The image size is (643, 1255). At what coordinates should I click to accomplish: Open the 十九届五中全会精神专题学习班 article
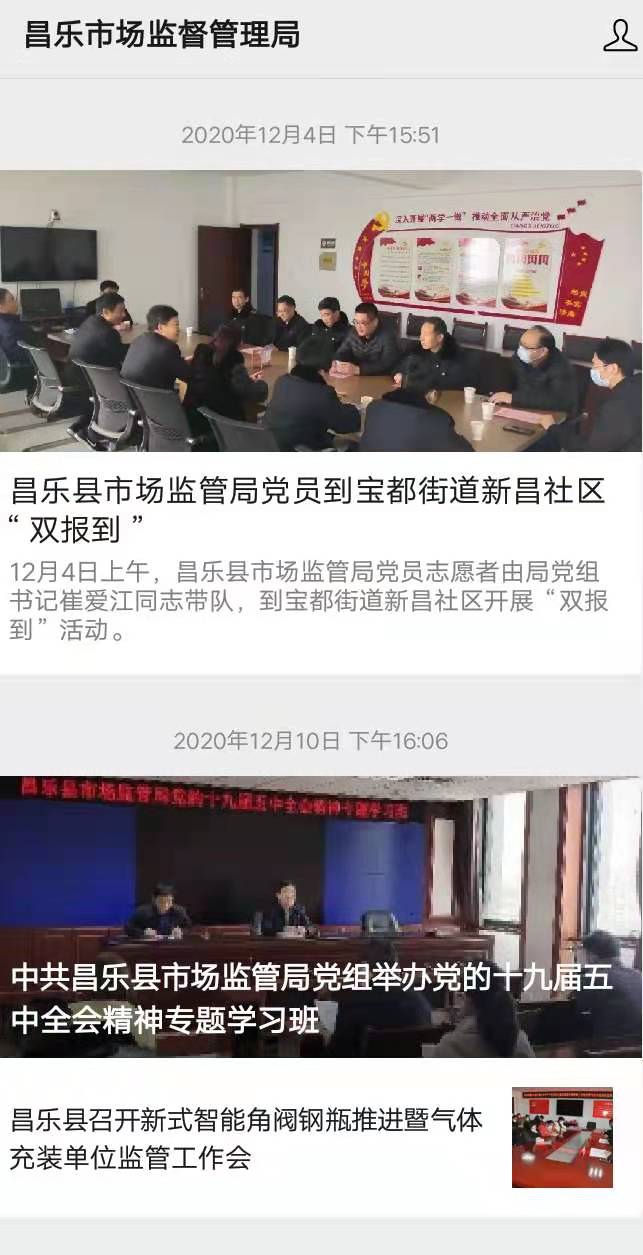(312, 998)
